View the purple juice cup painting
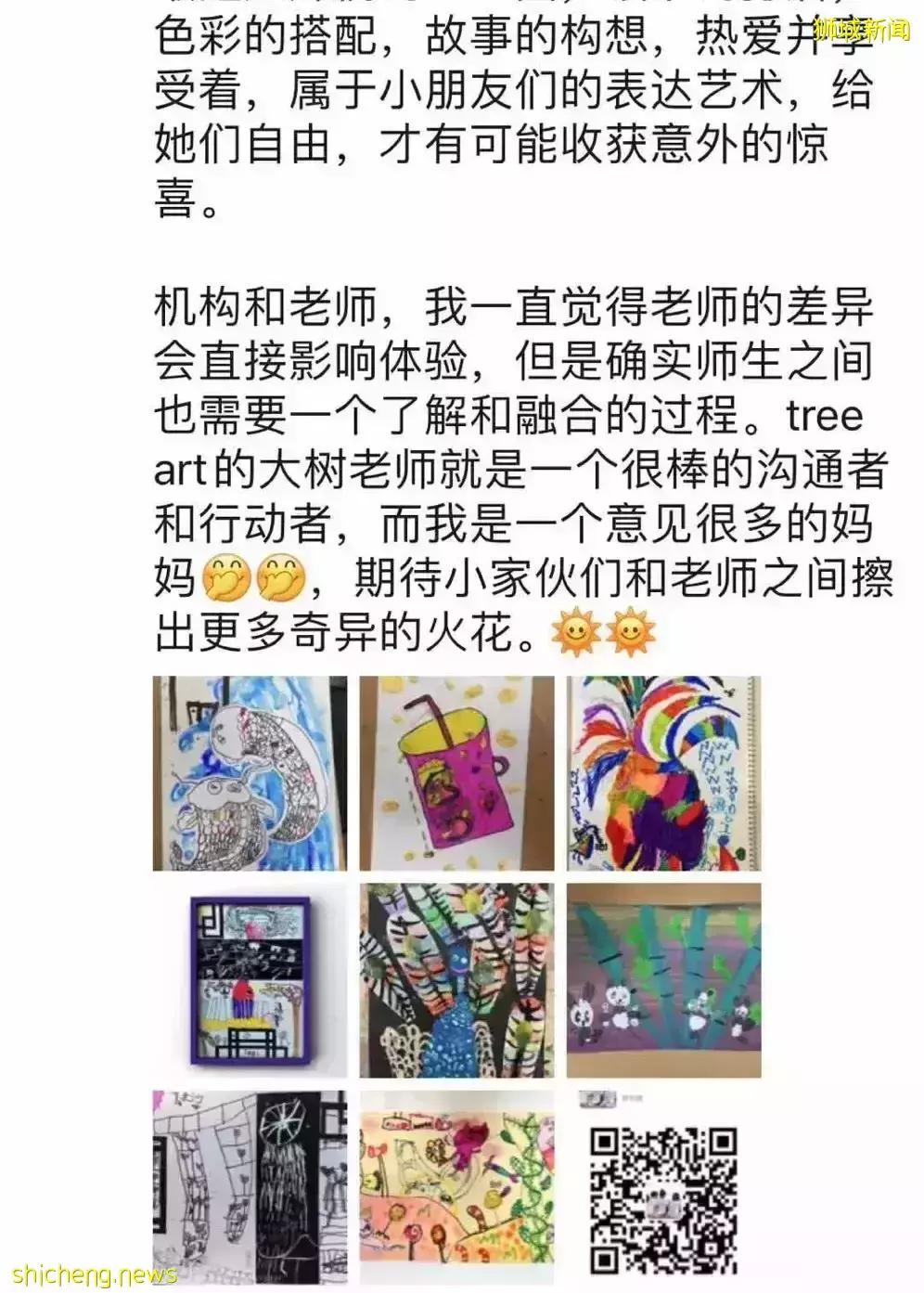 tap(456, 773)
